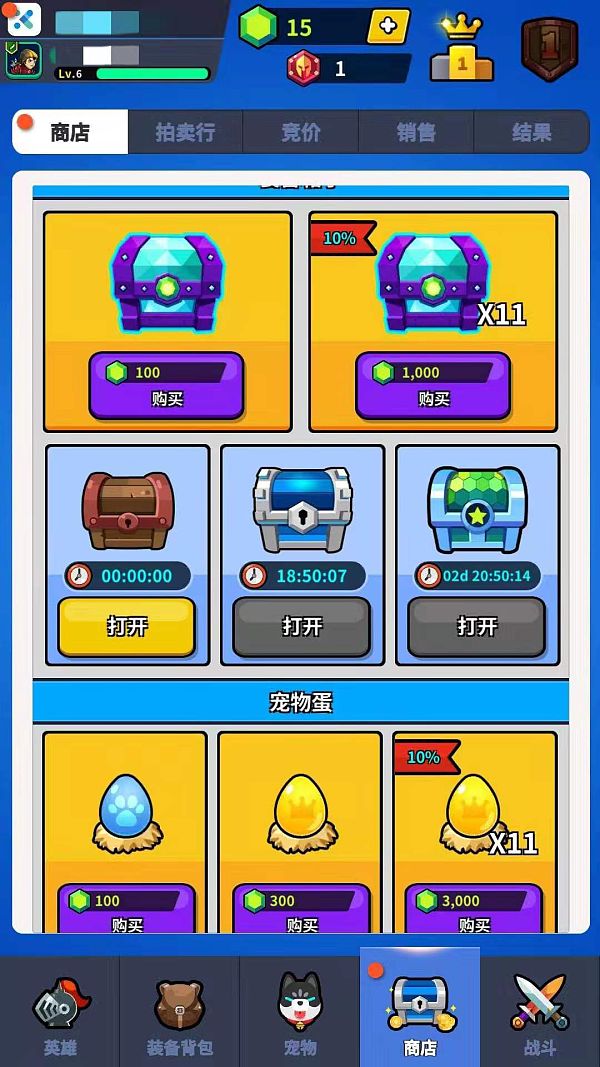Switch to the 结果 tab

pos(530,132)
